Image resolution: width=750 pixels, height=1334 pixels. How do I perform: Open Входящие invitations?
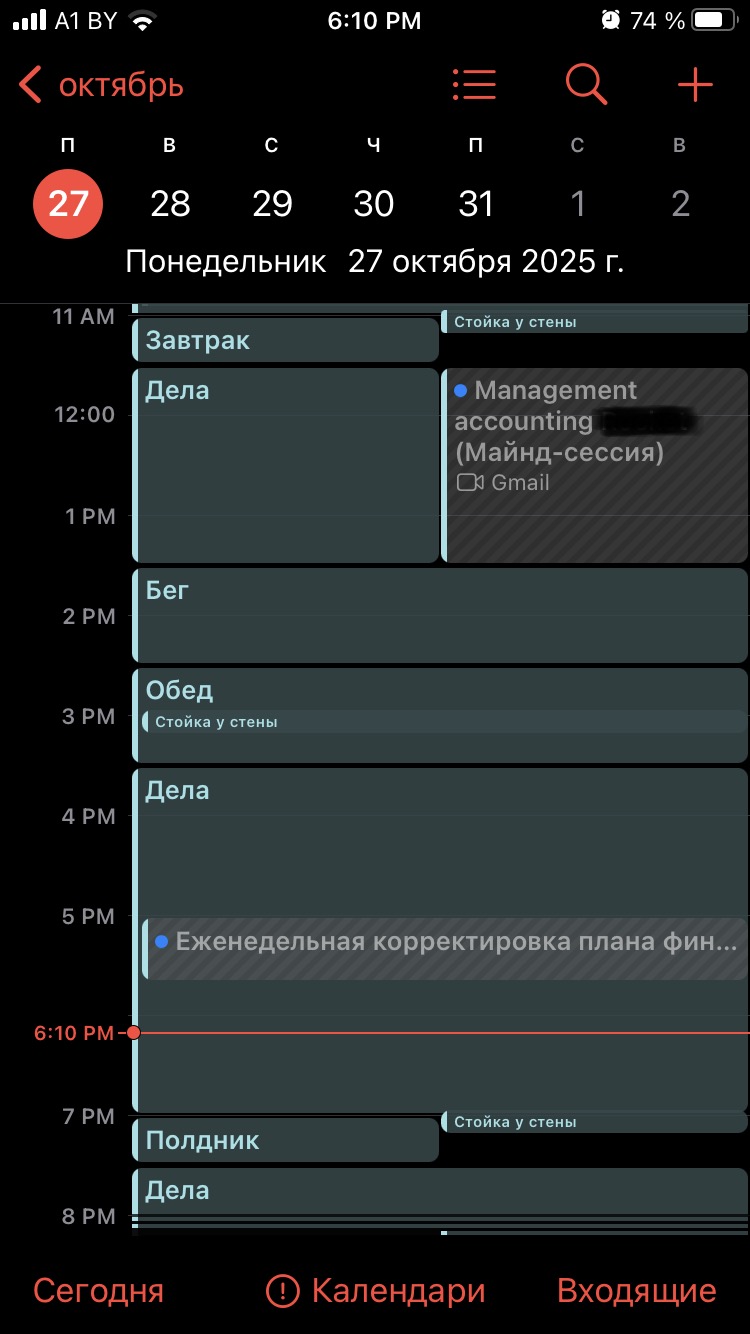point(636,1290)
